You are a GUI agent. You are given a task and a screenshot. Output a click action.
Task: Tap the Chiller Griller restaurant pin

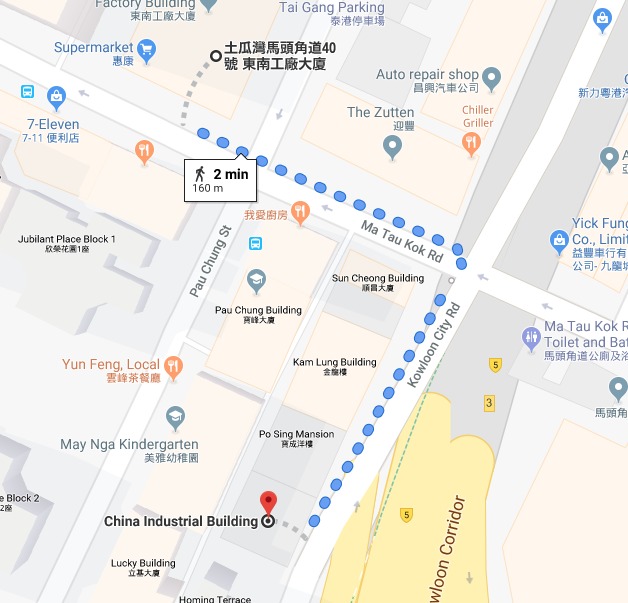pos(471,146)
